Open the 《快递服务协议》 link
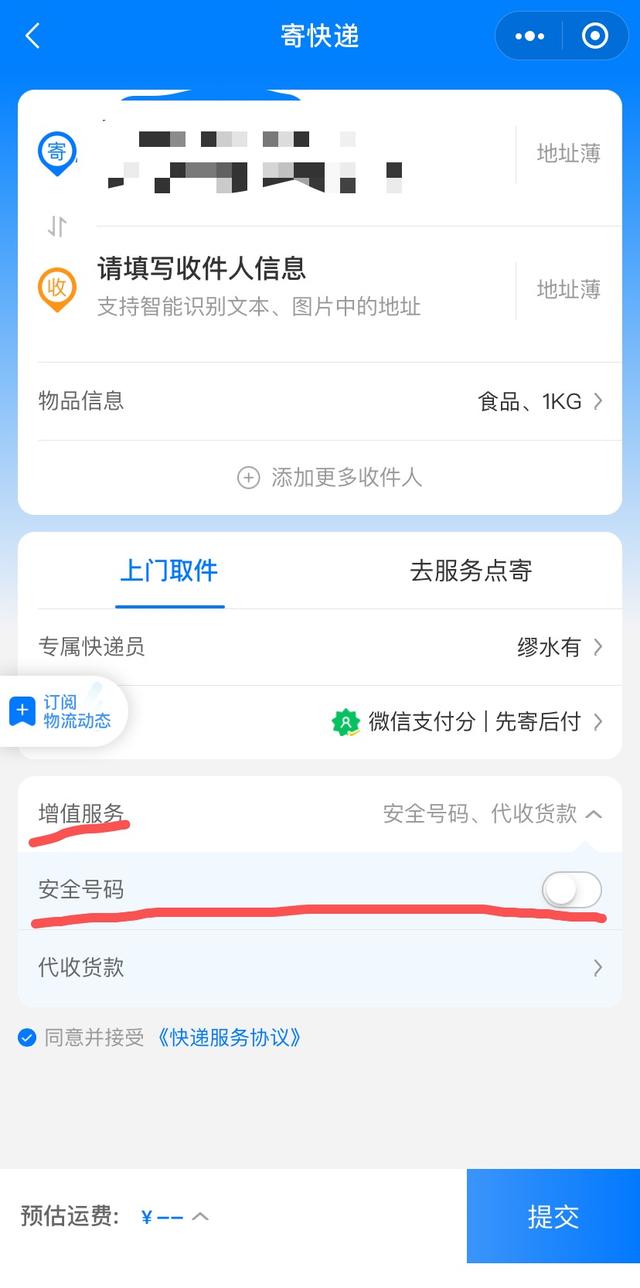 pyautogui.click(x=228, y=1038)
